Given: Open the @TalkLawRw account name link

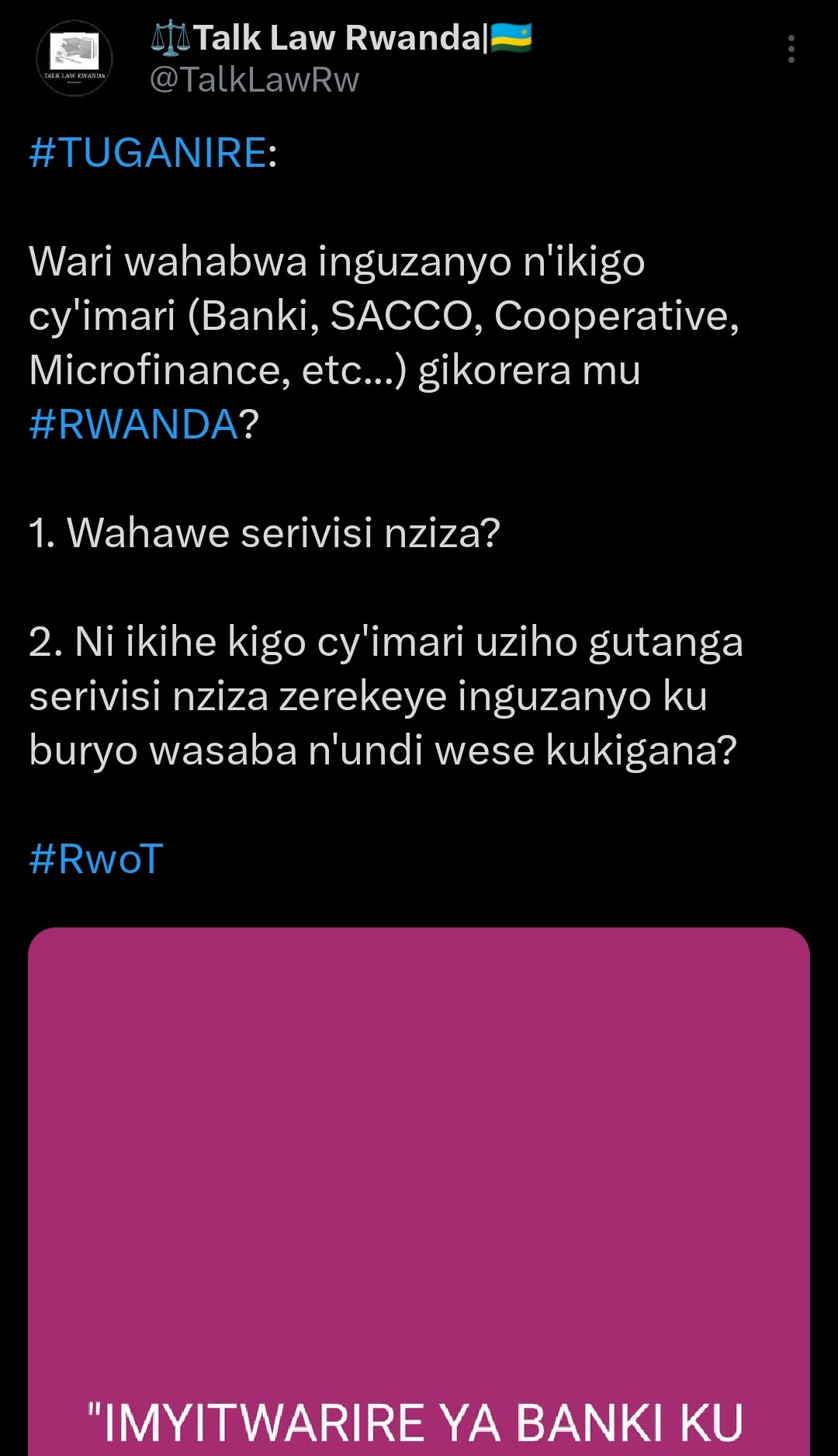Looking at the screenshot, I should point(254,80).
